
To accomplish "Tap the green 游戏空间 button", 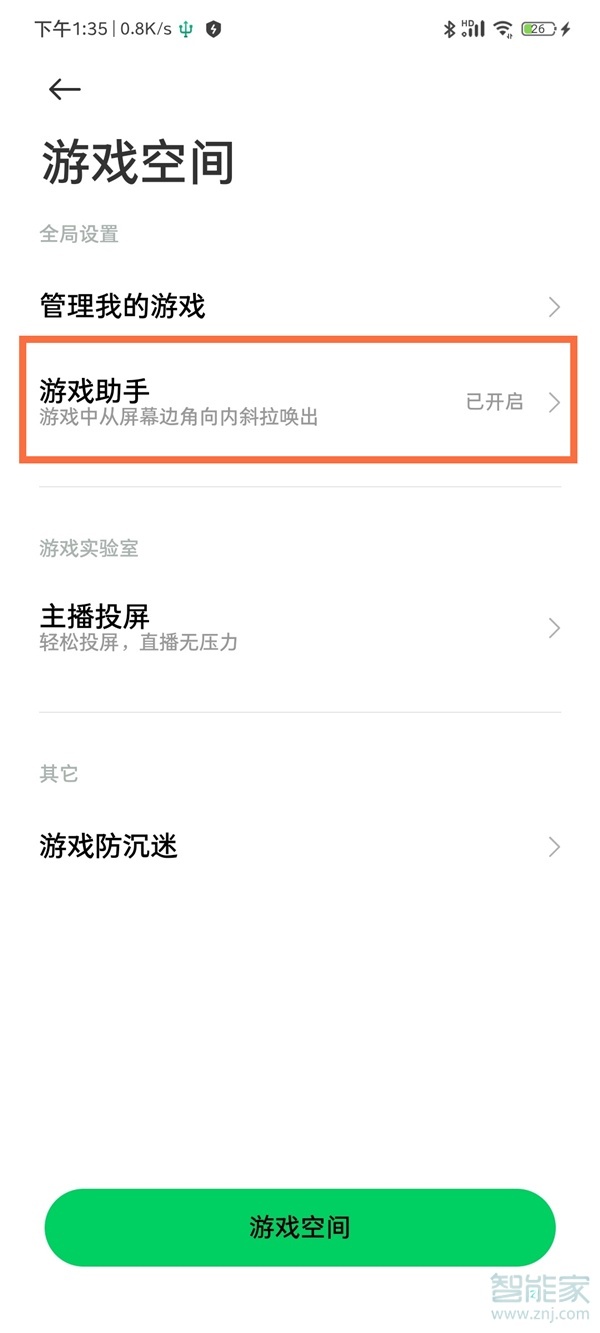I will tap(300, 1227).
